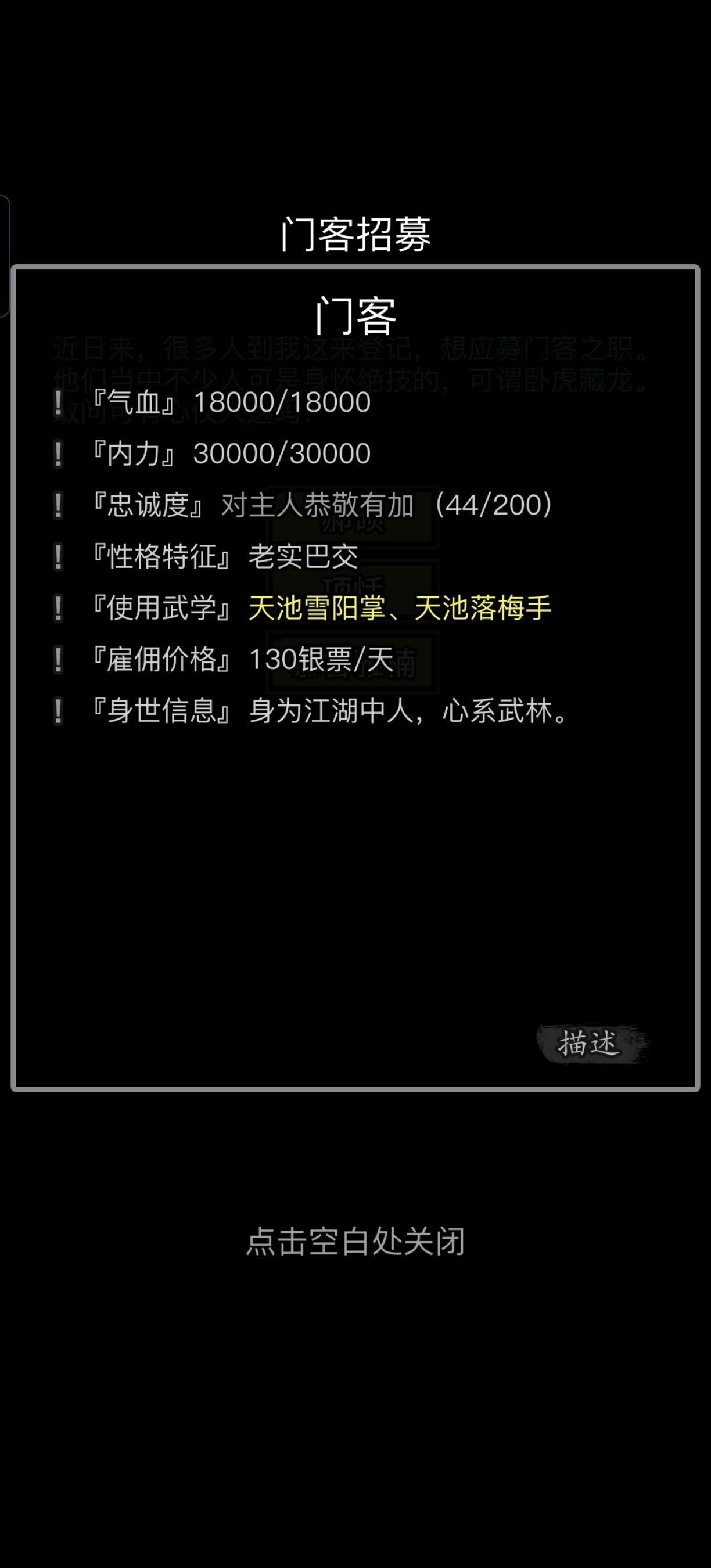Click the exclamation icon beside 『雇佣价格』

tap(59, 661)
